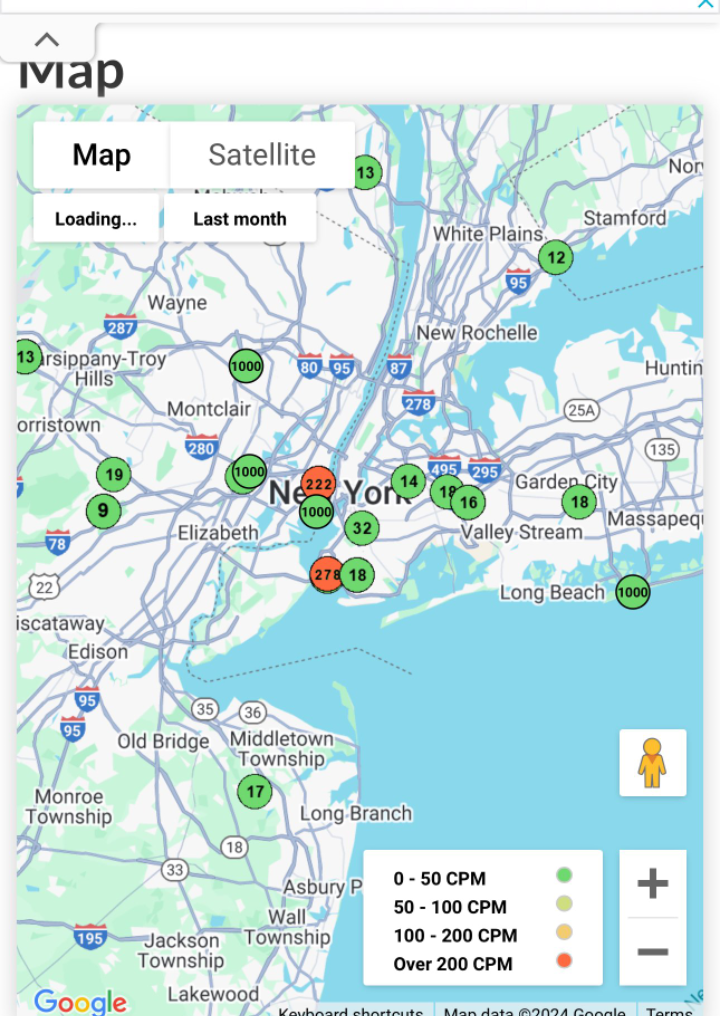Collapse the panel with the up chevron

[47, 41]
